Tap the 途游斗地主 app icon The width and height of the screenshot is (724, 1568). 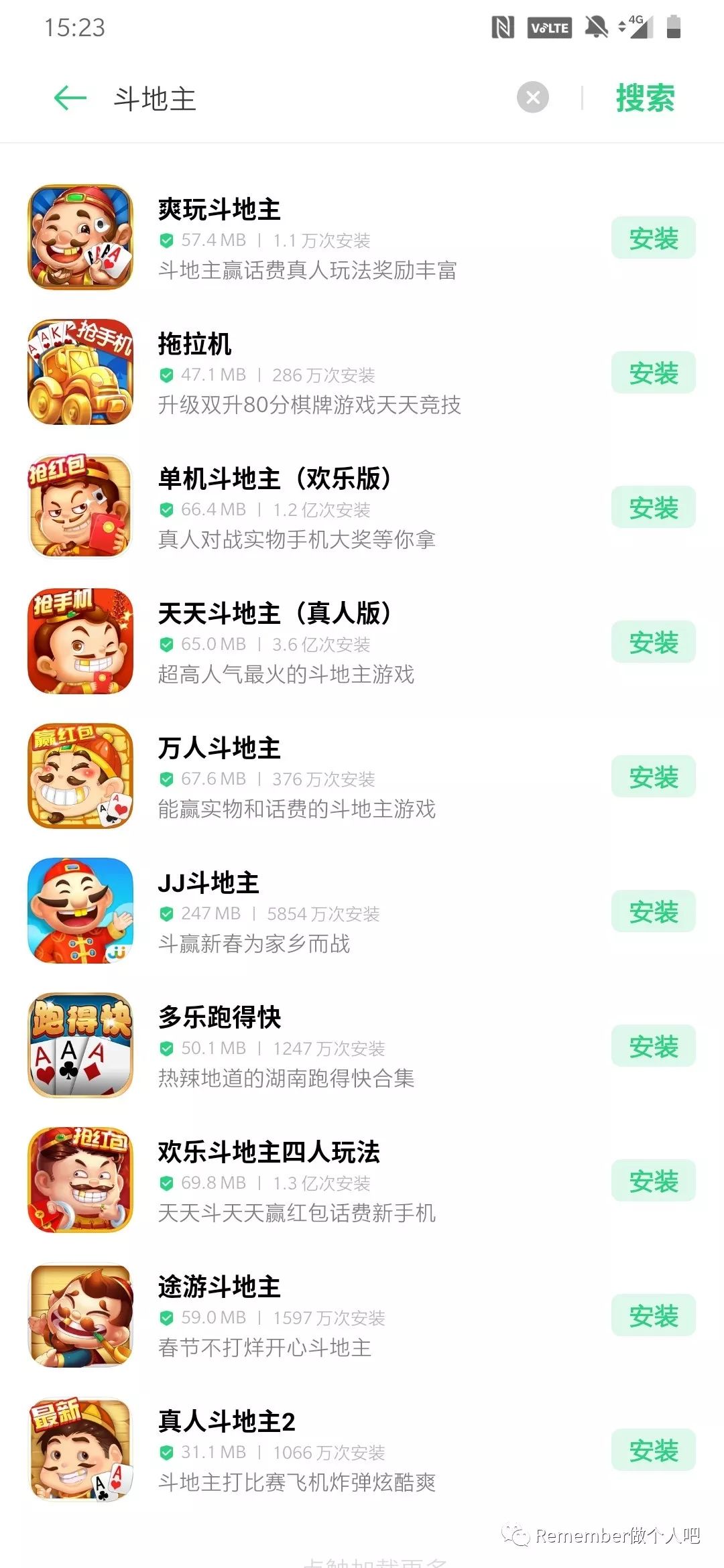80,1315
